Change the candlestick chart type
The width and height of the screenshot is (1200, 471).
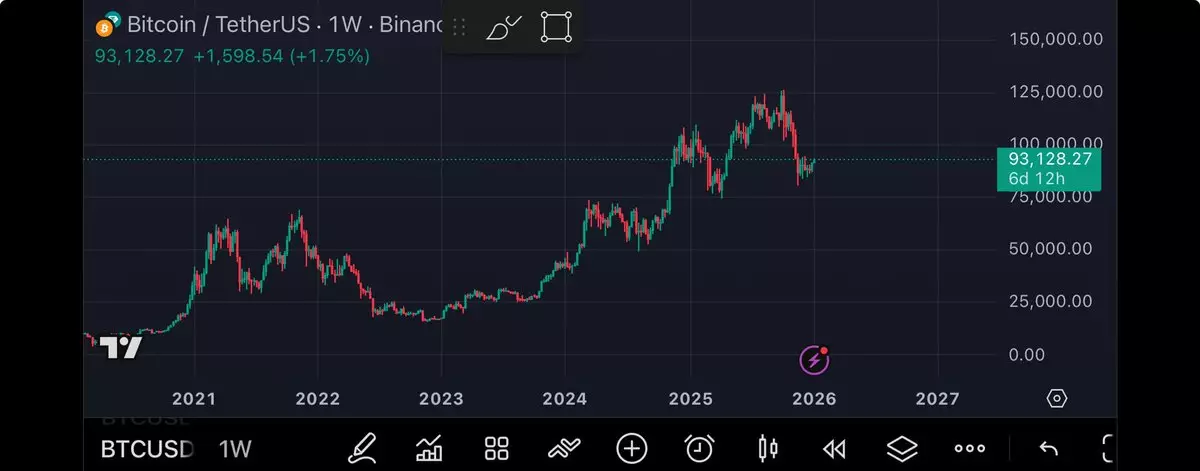click(x=767, y=448)
